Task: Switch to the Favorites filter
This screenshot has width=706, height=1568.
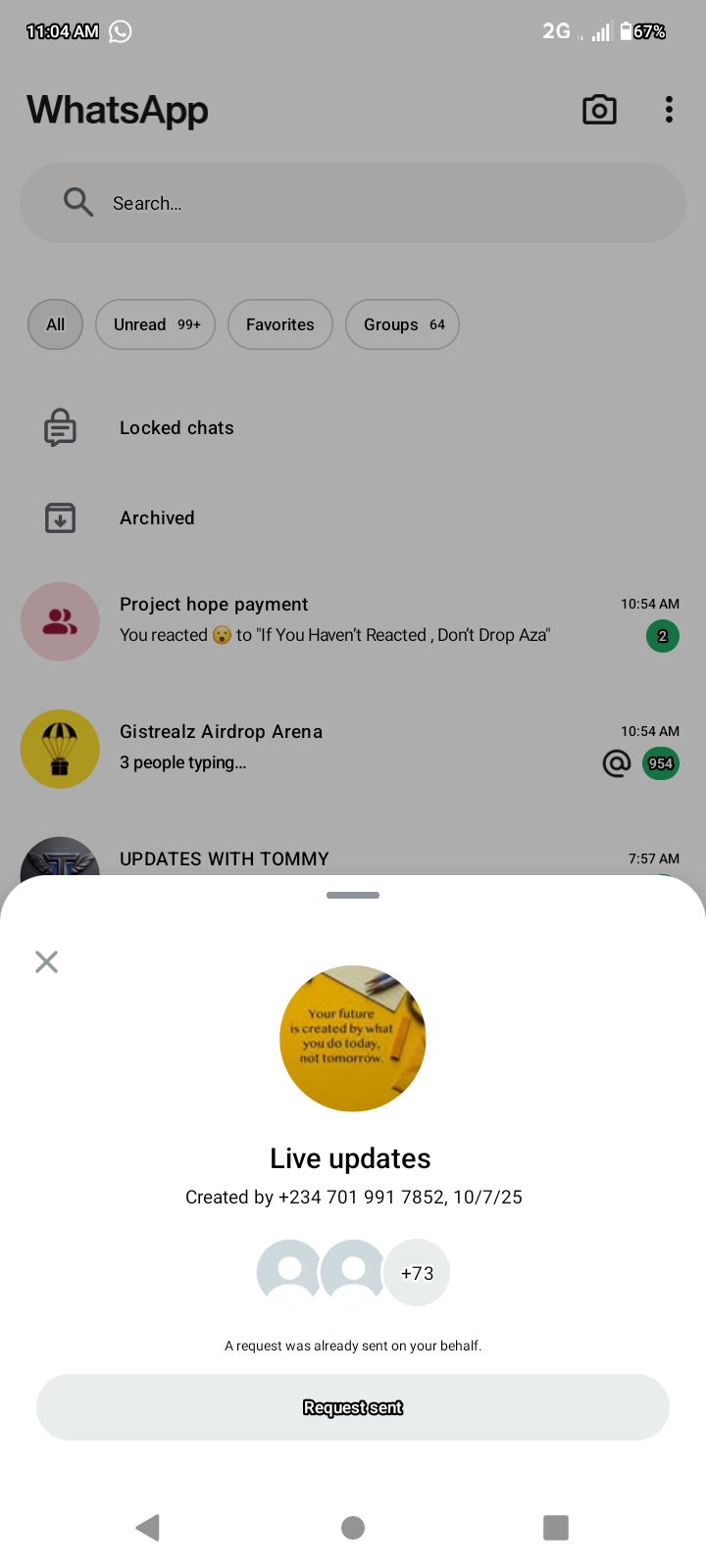Action: coord(280,324)
